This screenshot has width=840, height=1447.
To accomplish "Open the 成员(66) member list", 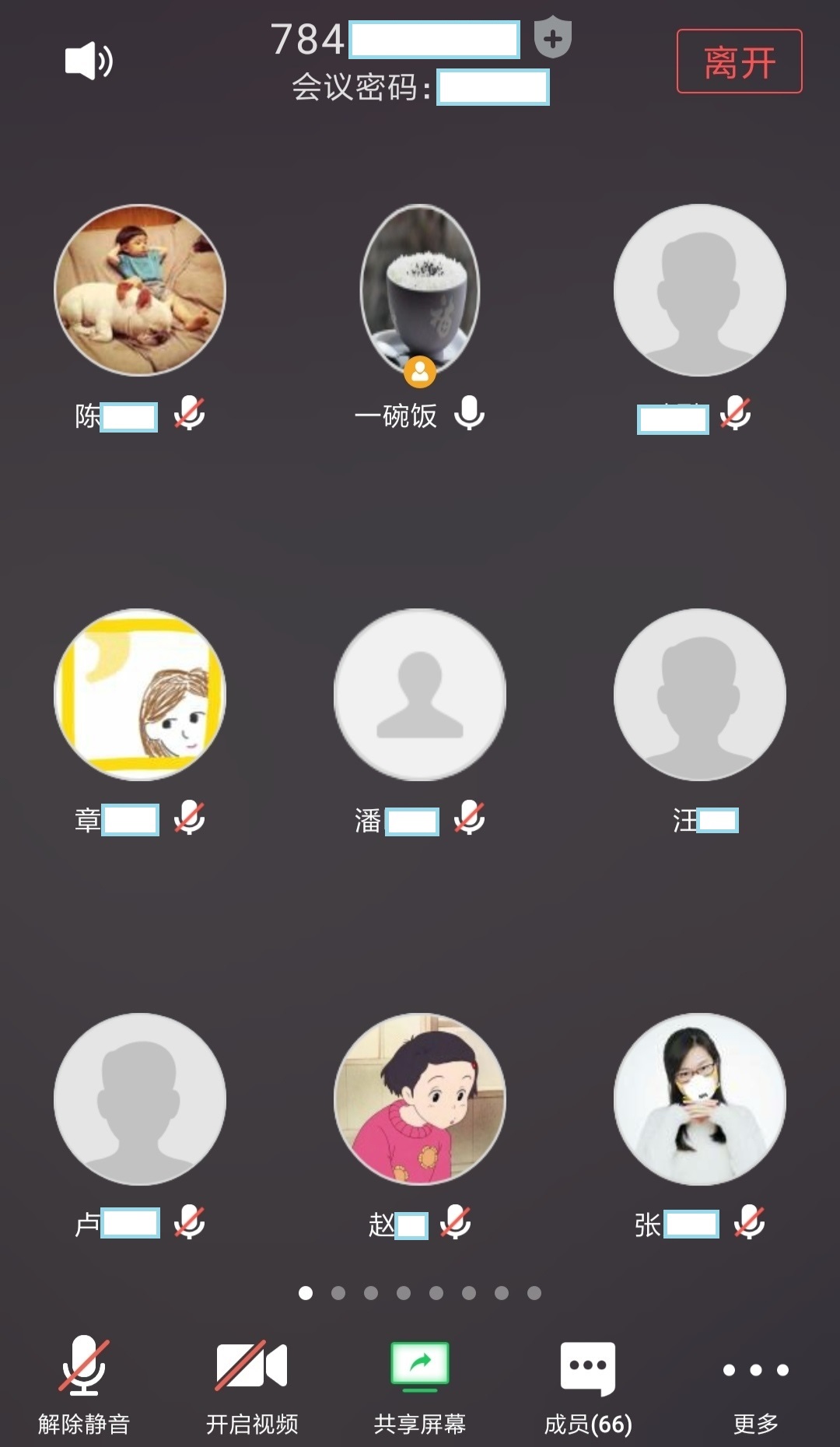I will click(x=588, y=1383).
